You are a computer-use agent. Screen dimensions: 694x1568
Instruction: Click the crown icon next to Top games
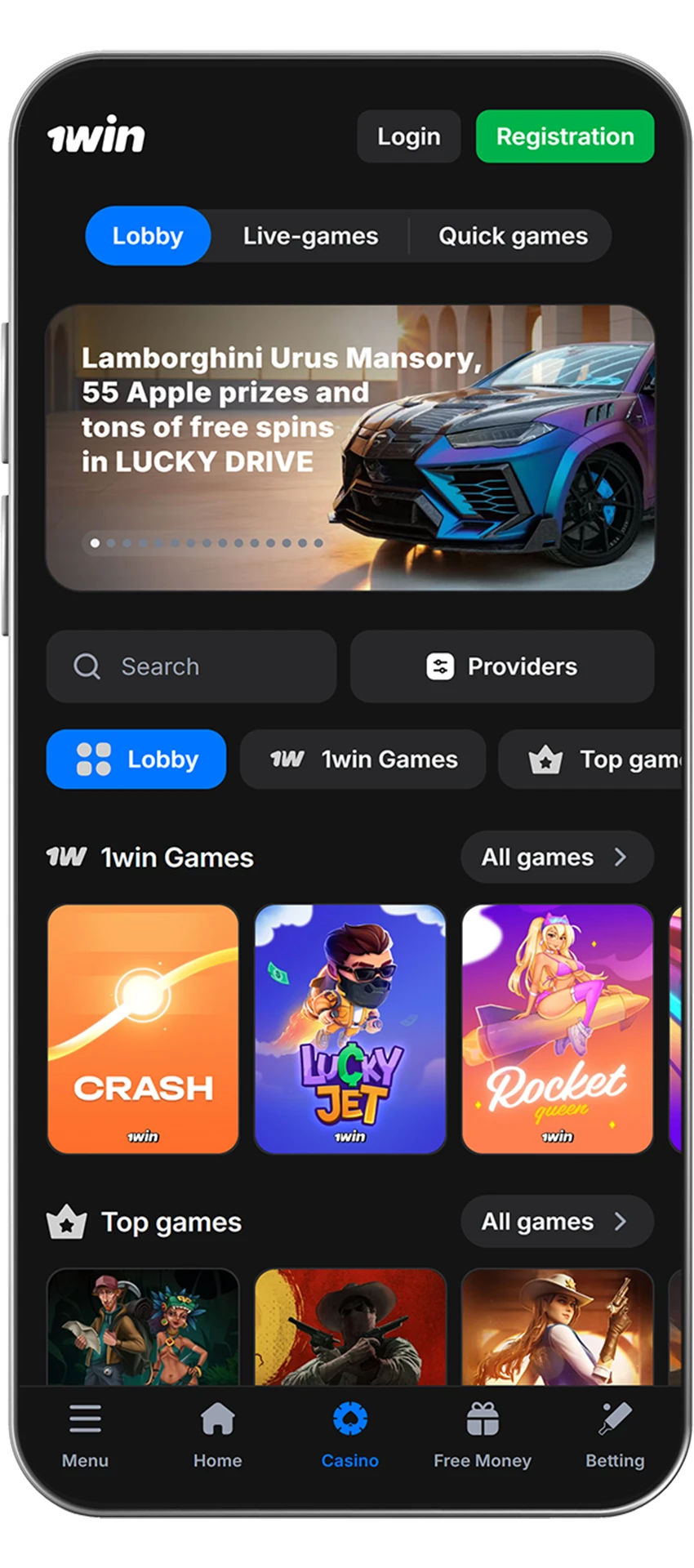(x=65, y=1222)
